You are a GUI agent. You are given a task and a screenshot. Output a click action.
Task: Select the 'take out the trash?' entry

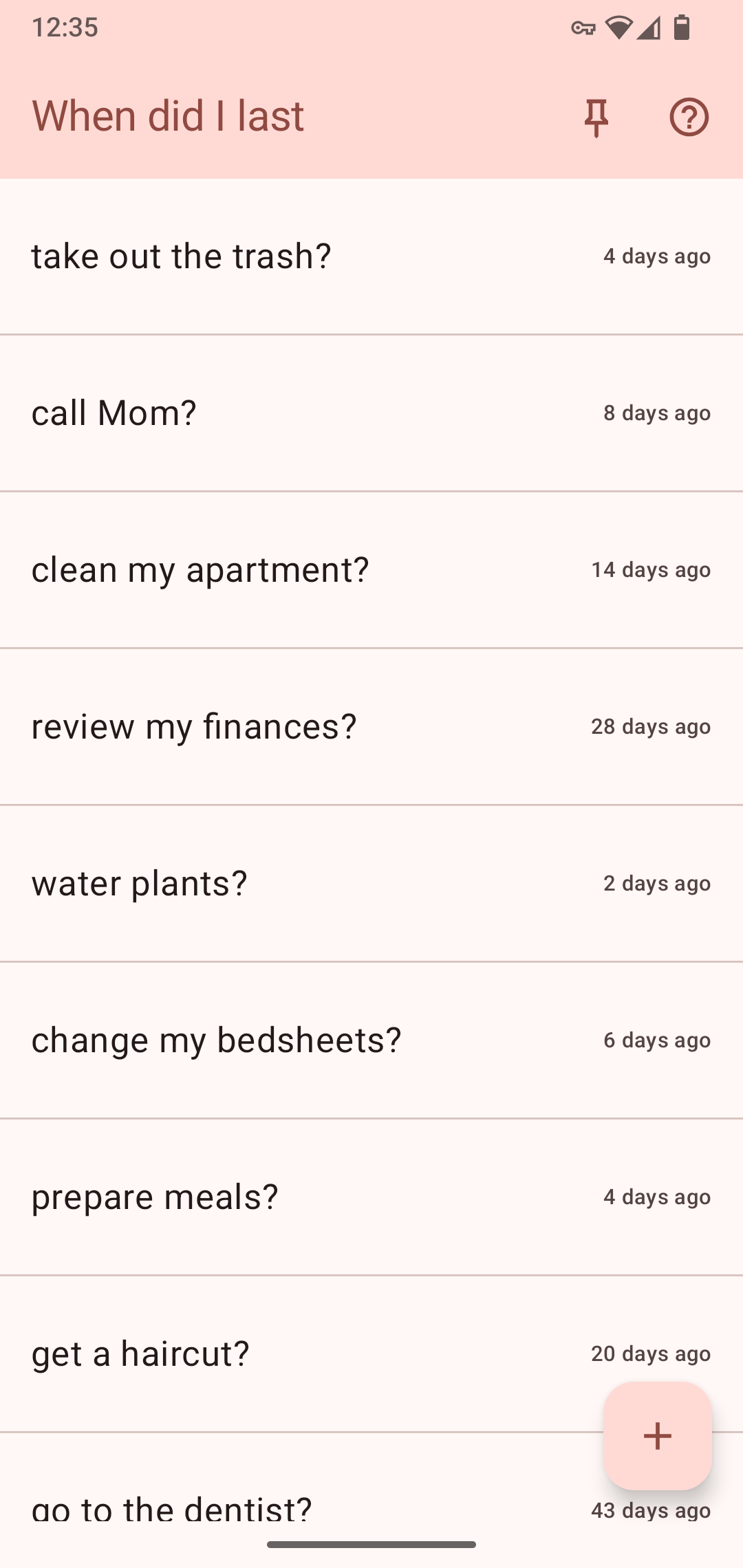click(181, 255)
